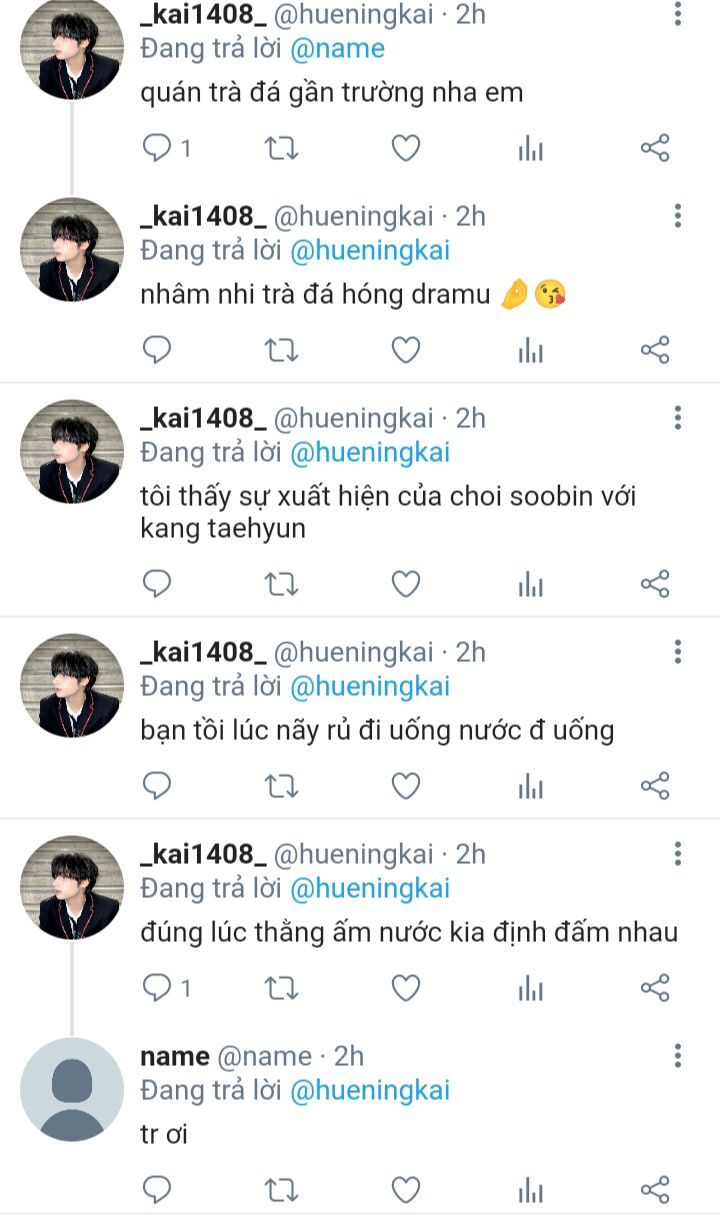Open overflow menu on the 'tr ơi' tweet
720x1222 pixels.
click(678, 1056)
